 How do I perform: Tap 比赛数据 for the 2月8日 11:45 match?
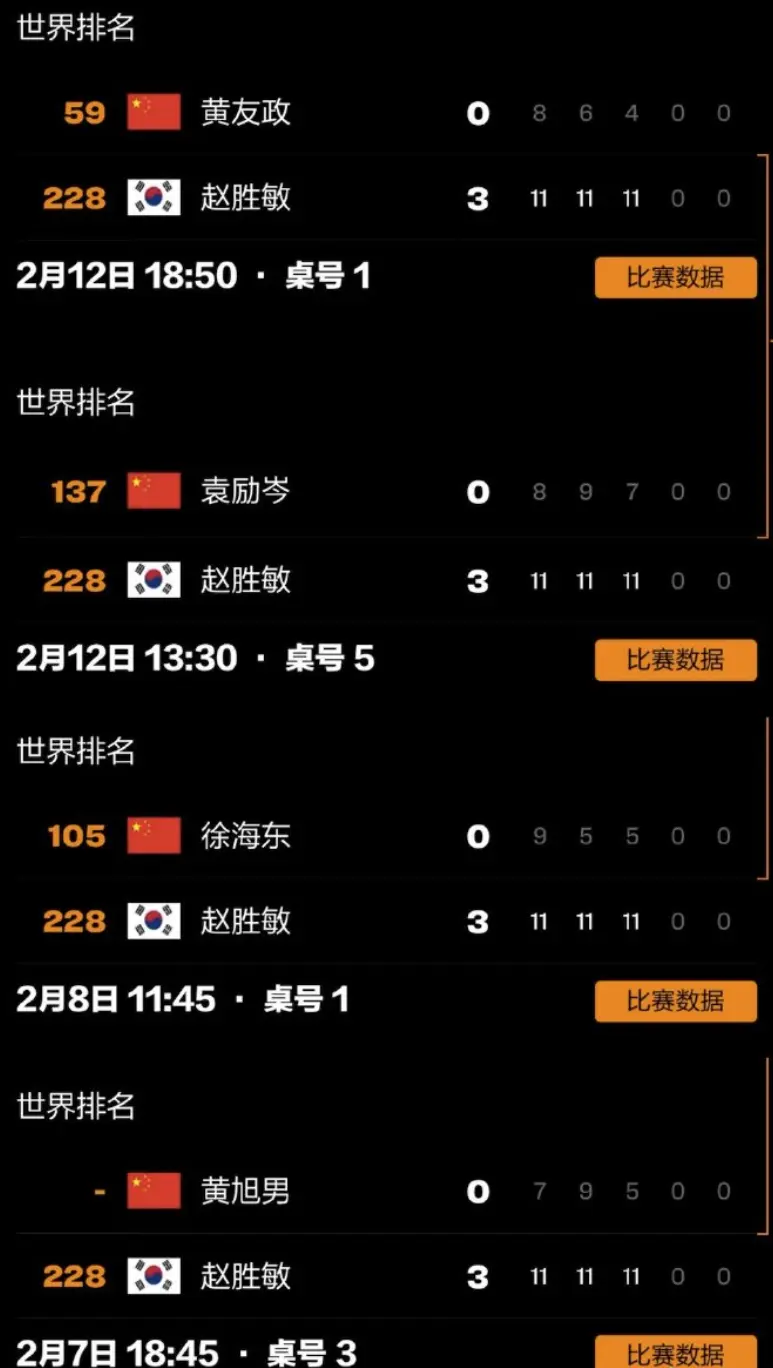coord(675,1001)
